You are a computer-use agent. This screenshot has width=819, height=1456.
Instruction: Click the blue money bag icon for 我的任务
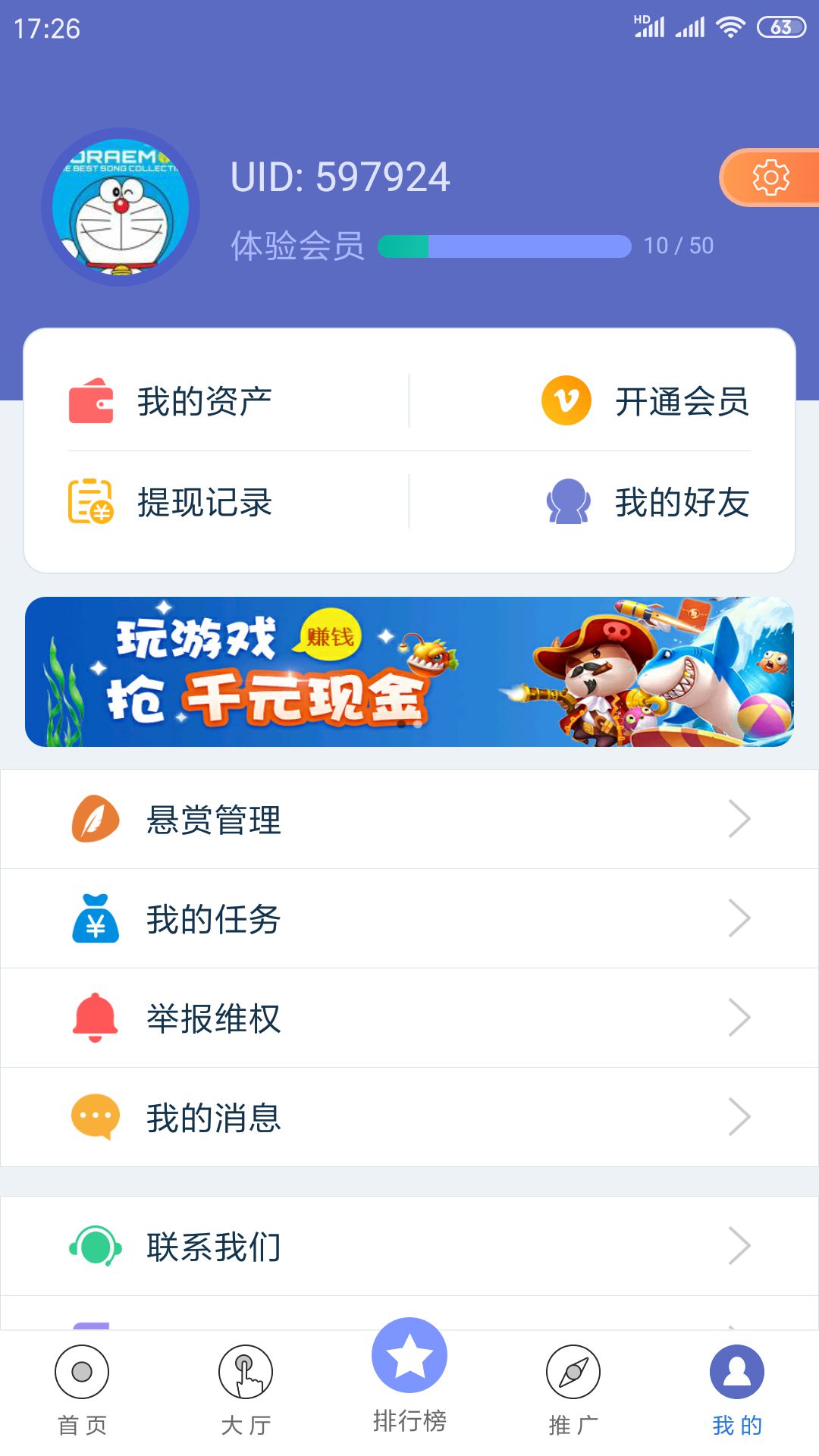click(x=94, y=918)
